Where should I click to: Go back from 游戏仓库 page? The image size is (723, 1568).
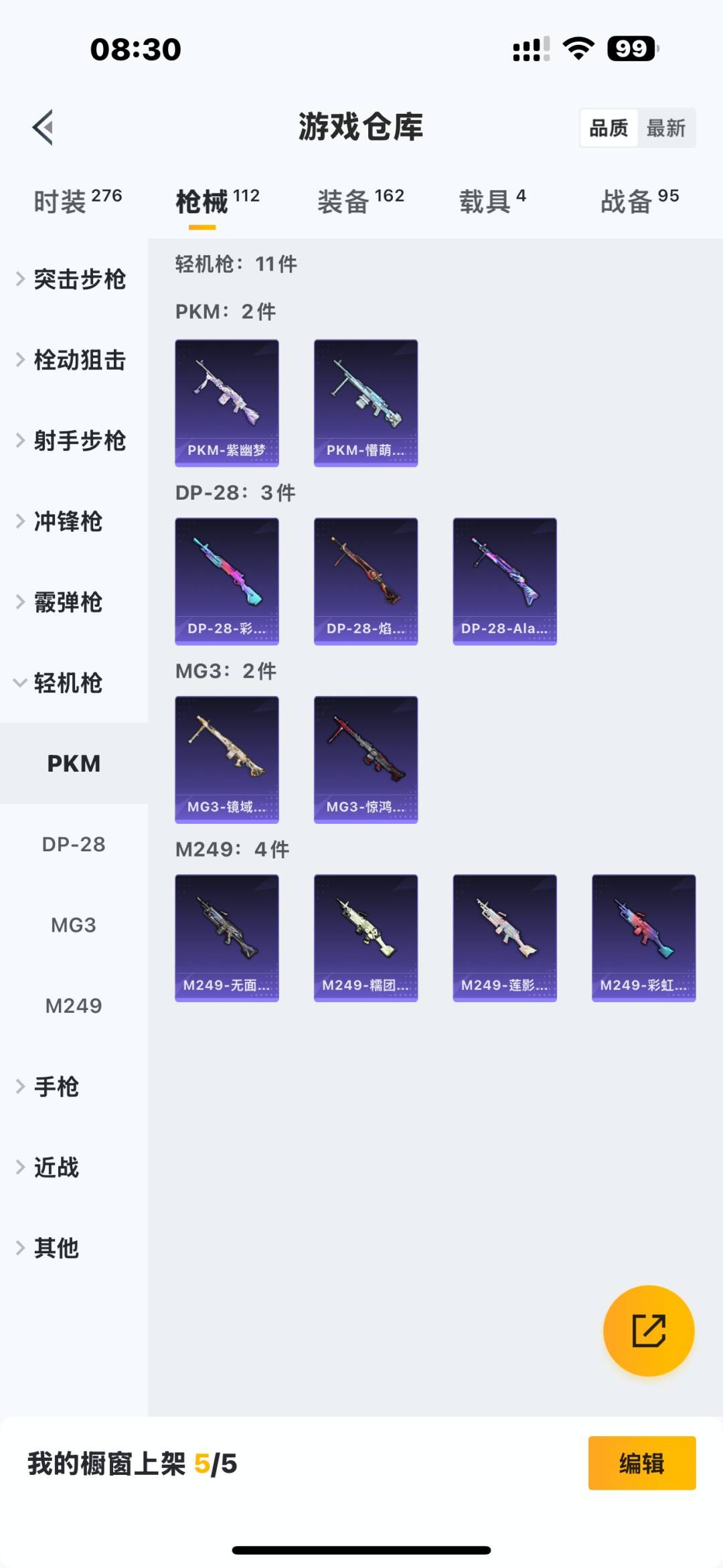point(43,127)
